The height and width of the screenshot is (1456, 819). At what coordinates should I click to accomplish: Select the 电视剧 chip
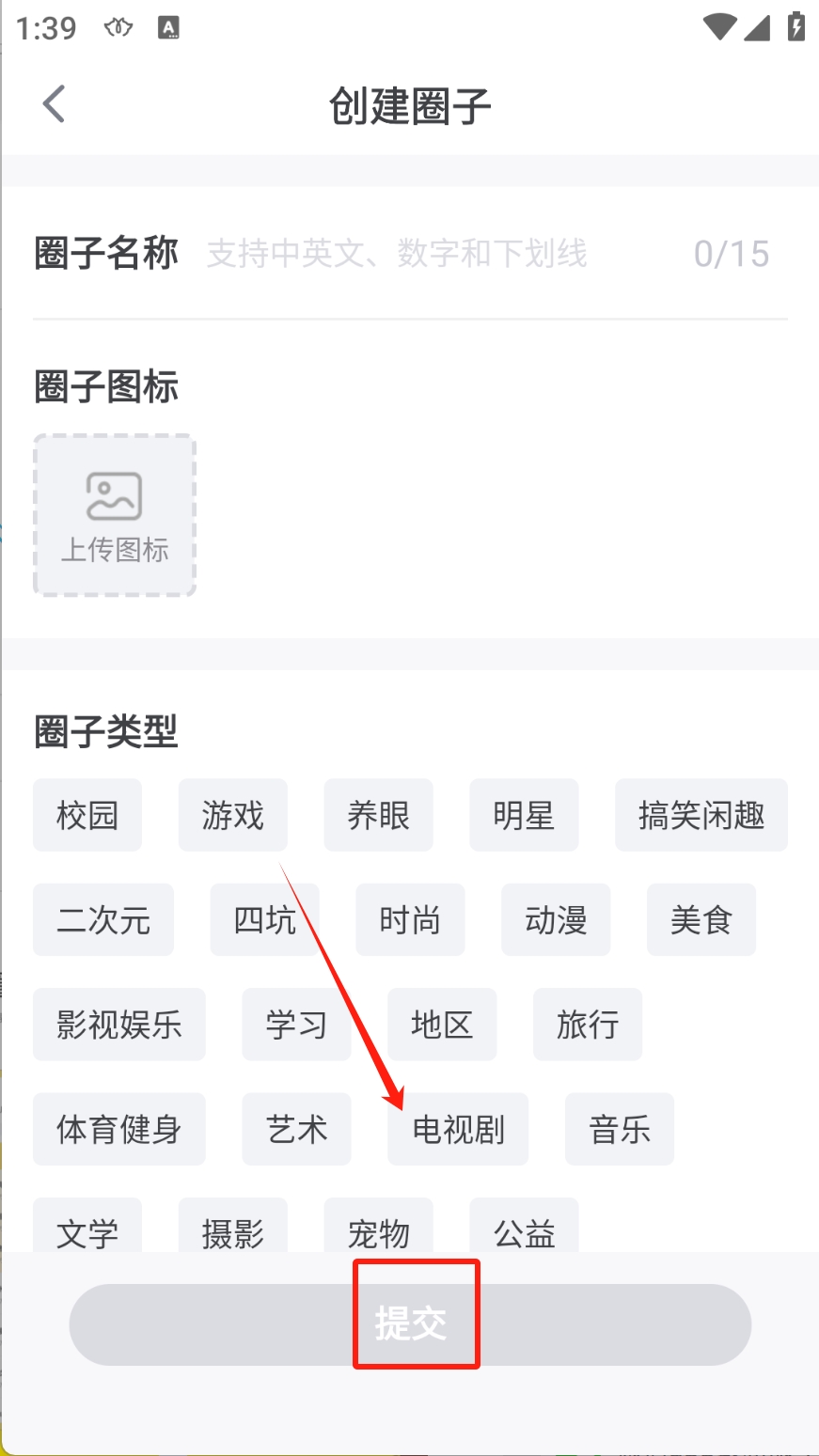pos(458,1129)
